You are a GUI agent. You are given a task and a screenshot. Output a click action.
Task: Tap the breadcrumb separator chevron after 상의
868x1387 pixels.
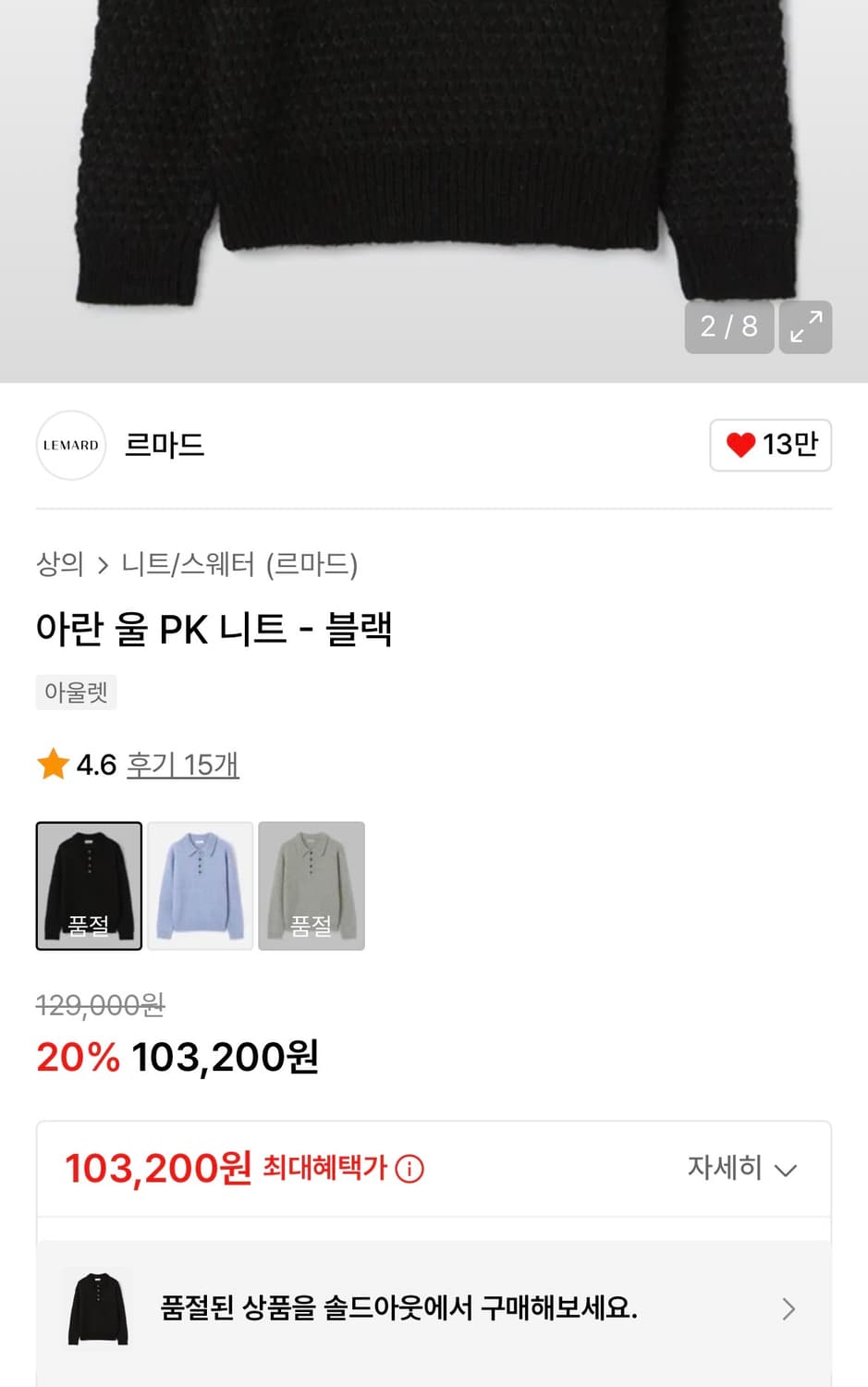[x=104, y=566]
